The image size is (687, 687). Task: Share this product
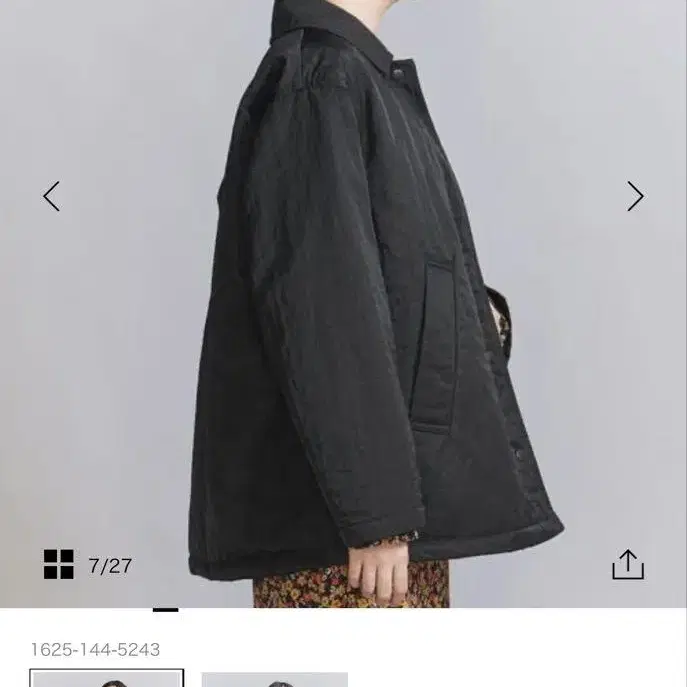pos(628,564)
